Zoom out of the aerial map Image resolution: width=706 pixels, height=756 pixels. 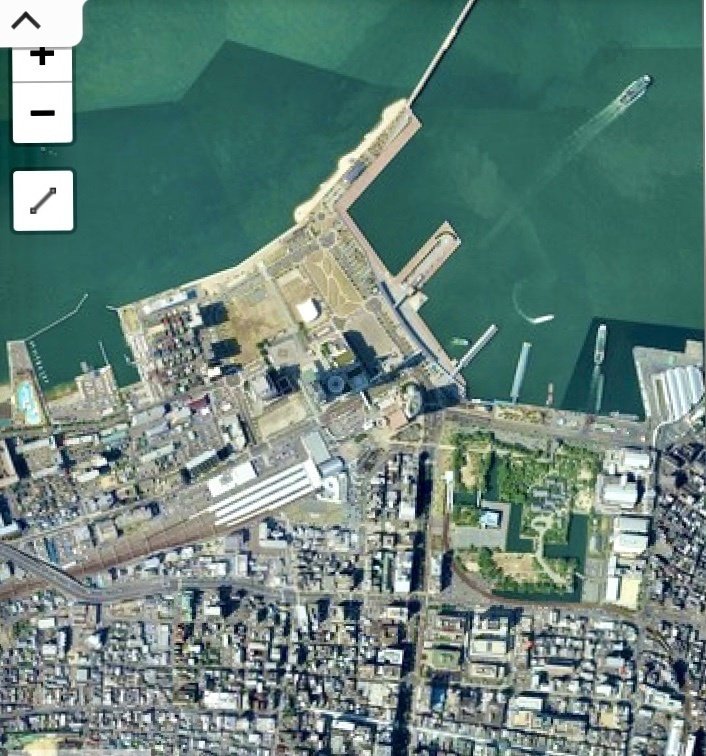point(42,113)
